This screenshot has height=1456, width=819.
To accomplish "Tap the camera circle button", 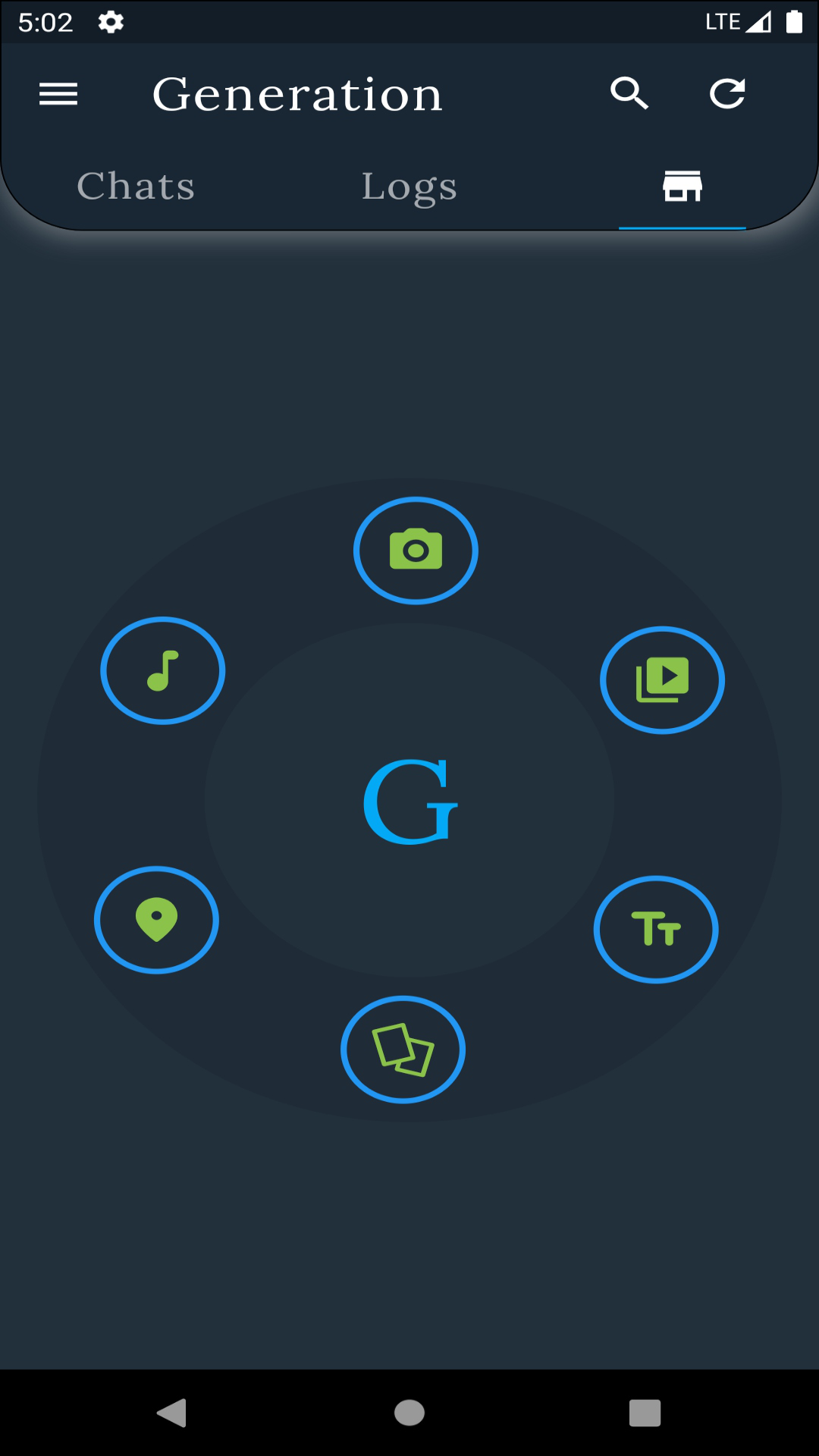I will pyautogui.click(x=416, y=551).
